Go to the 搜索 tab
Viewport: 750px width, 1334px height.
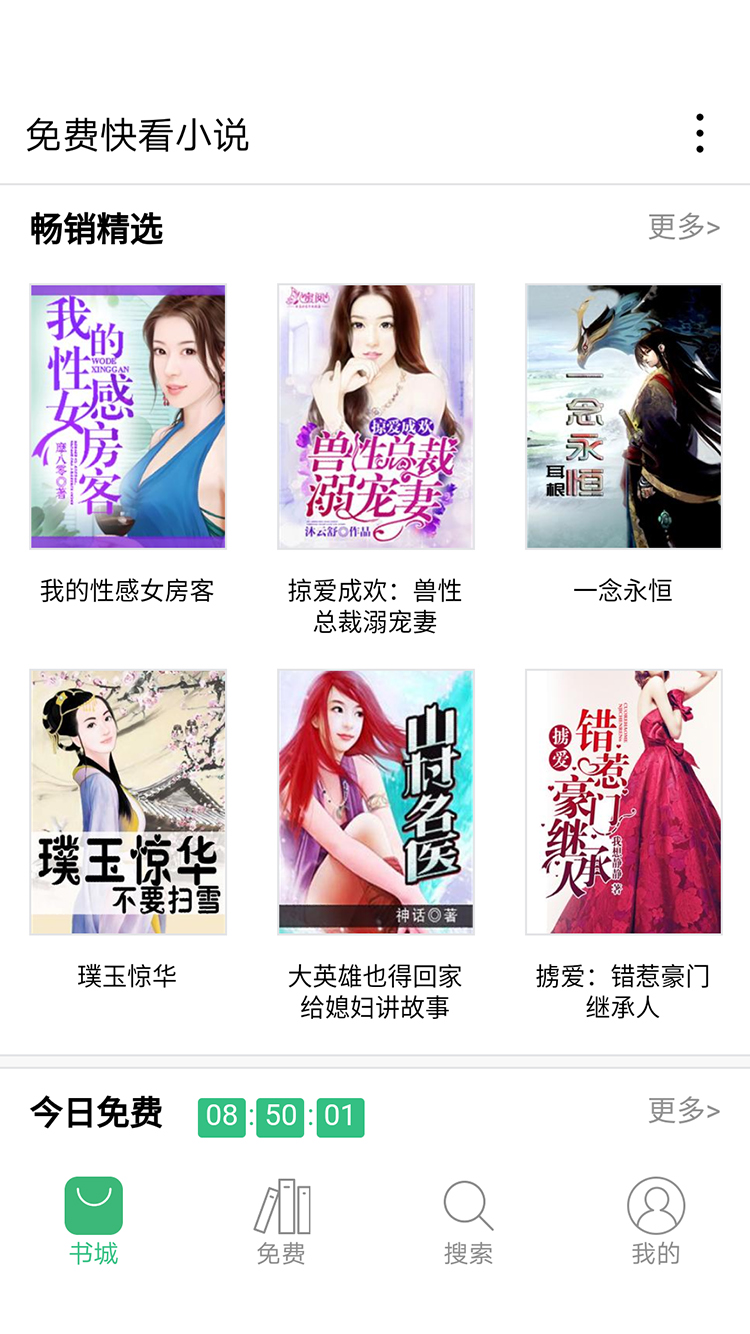[x=469, y=1221]
